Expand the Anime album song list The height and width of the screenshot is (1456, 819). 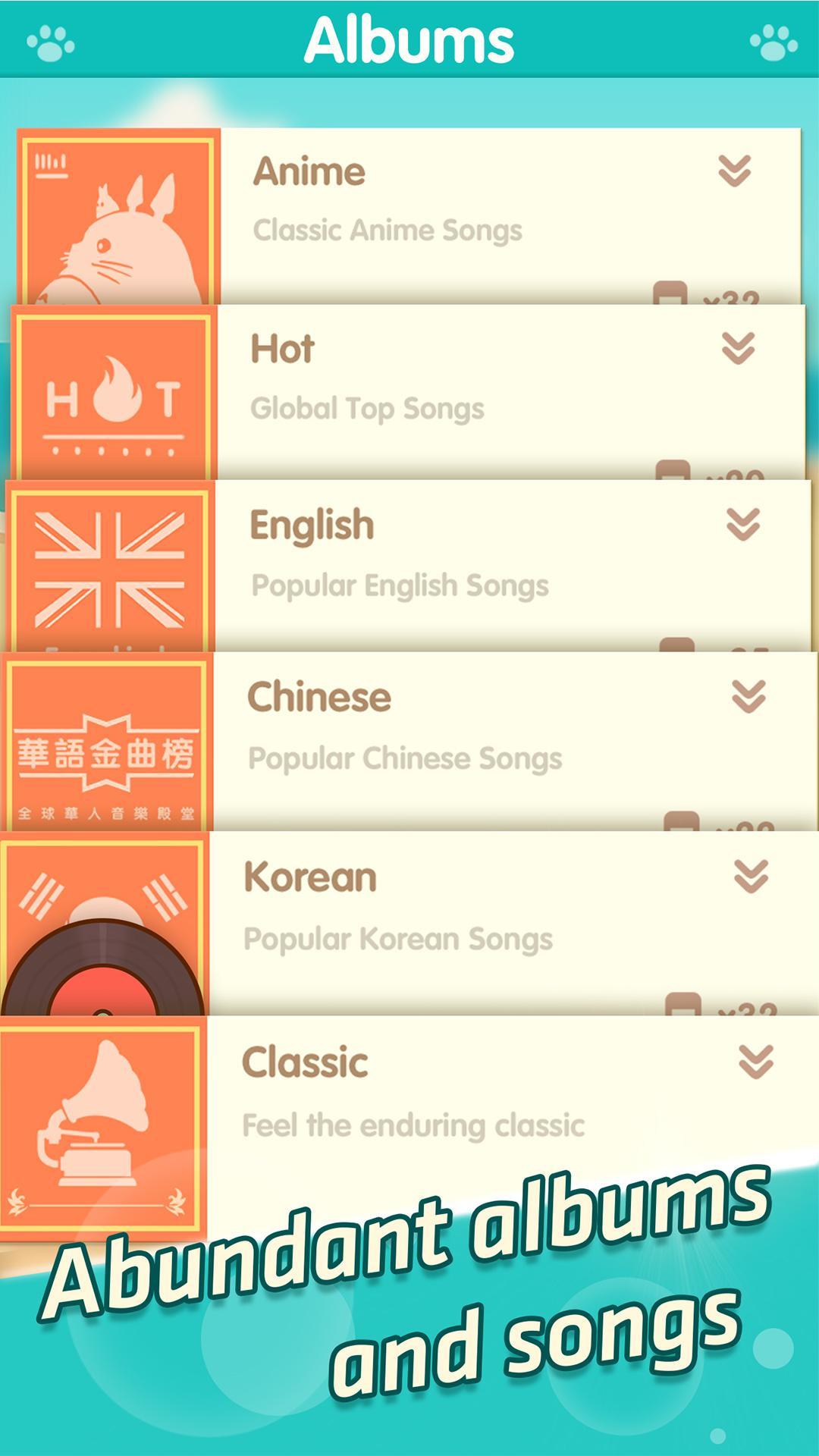point(734,173)
